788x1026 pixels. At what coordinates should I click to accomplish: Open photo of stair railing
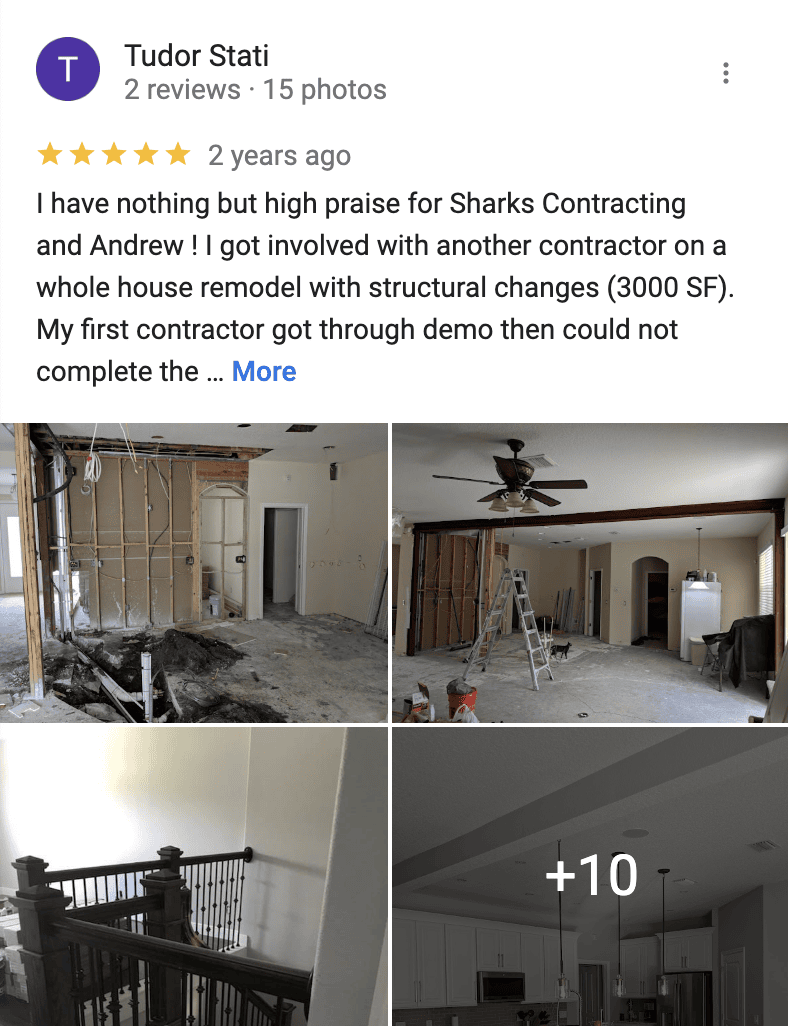coord(194,876)
